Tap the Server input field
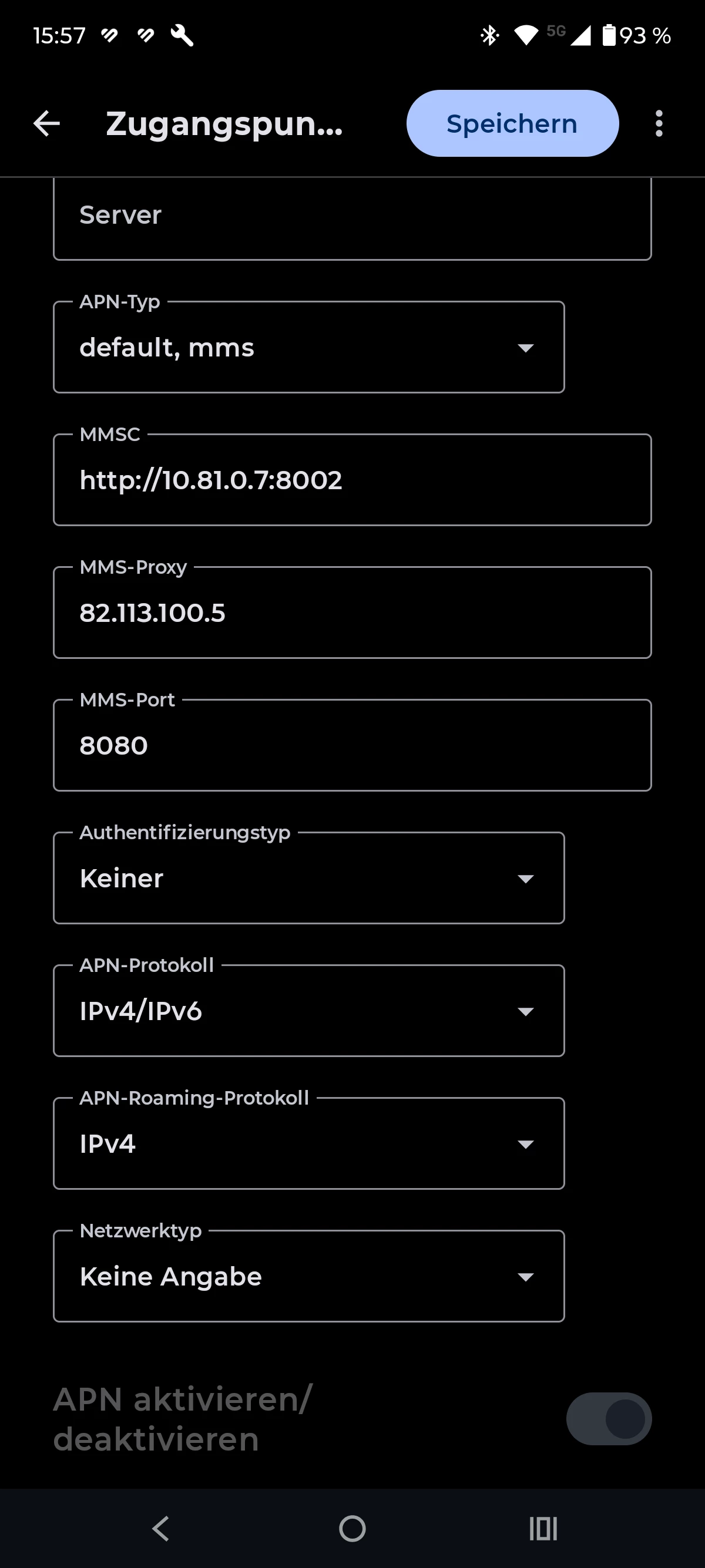The image size is (705, 1568). point(352,218)
